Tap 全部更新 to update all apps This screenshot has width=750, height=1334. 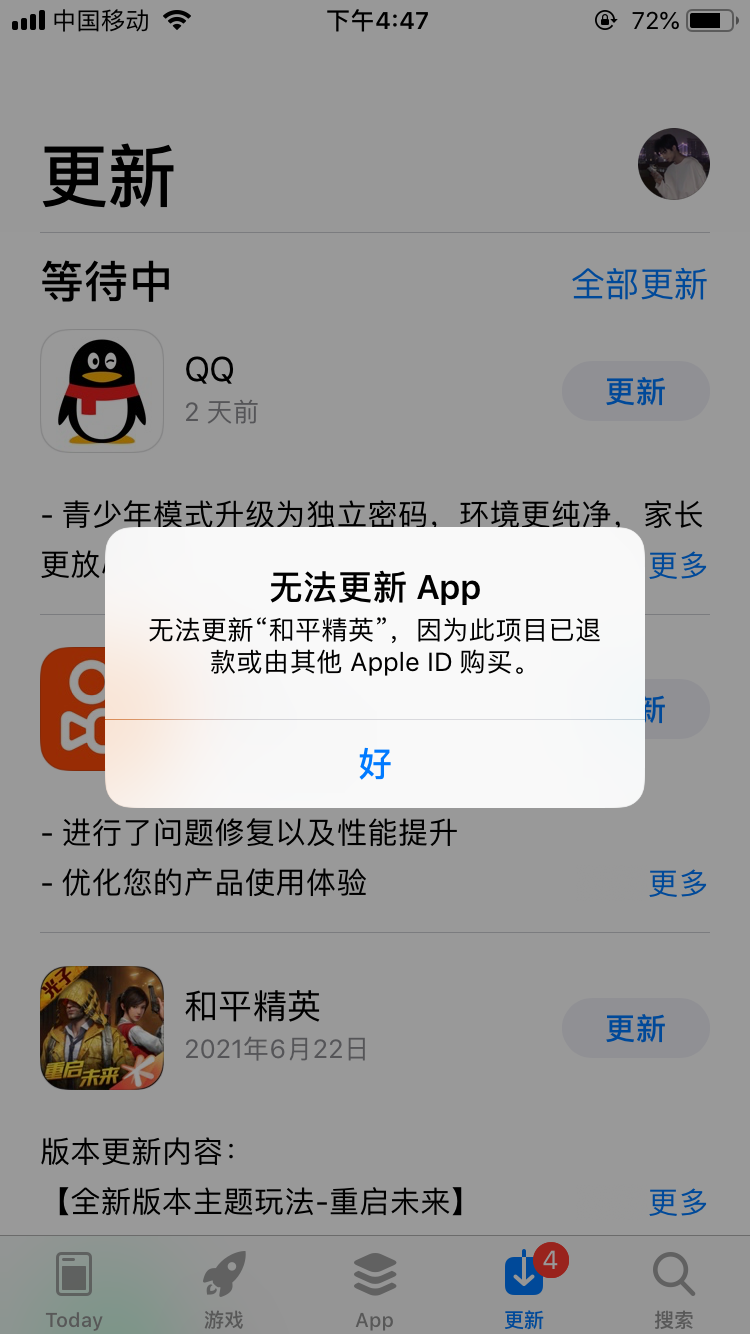pyautogui.click(x=639, y=284)
